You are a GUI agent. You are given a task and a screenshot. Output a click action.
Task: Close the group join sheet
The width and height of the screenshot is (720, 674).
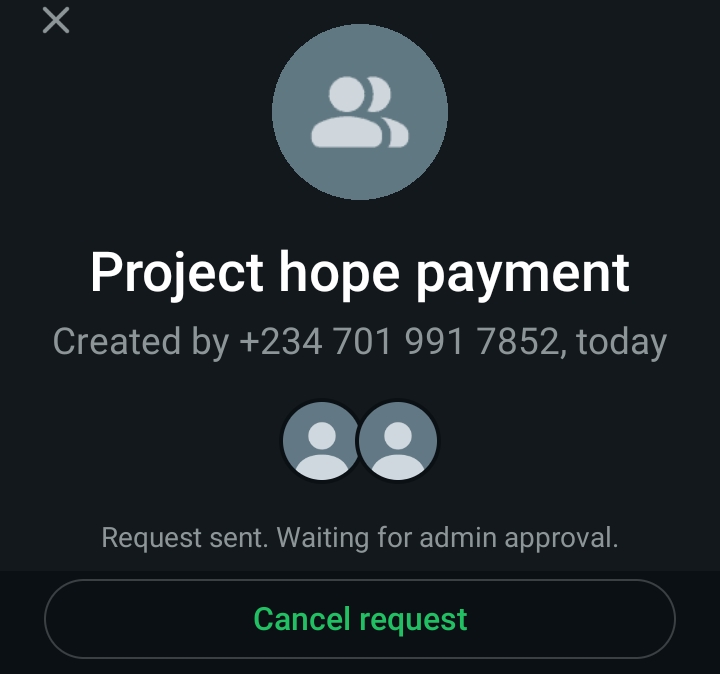coord(56,20)
